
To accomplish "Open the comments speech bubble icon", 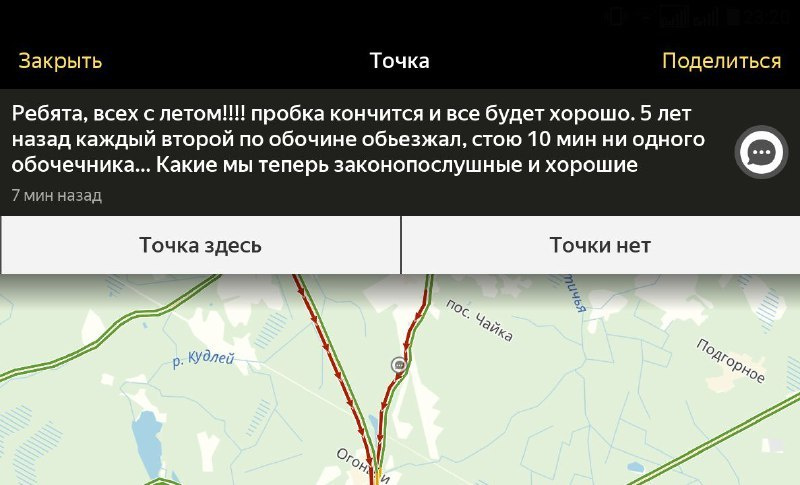I will click(761, 152).
